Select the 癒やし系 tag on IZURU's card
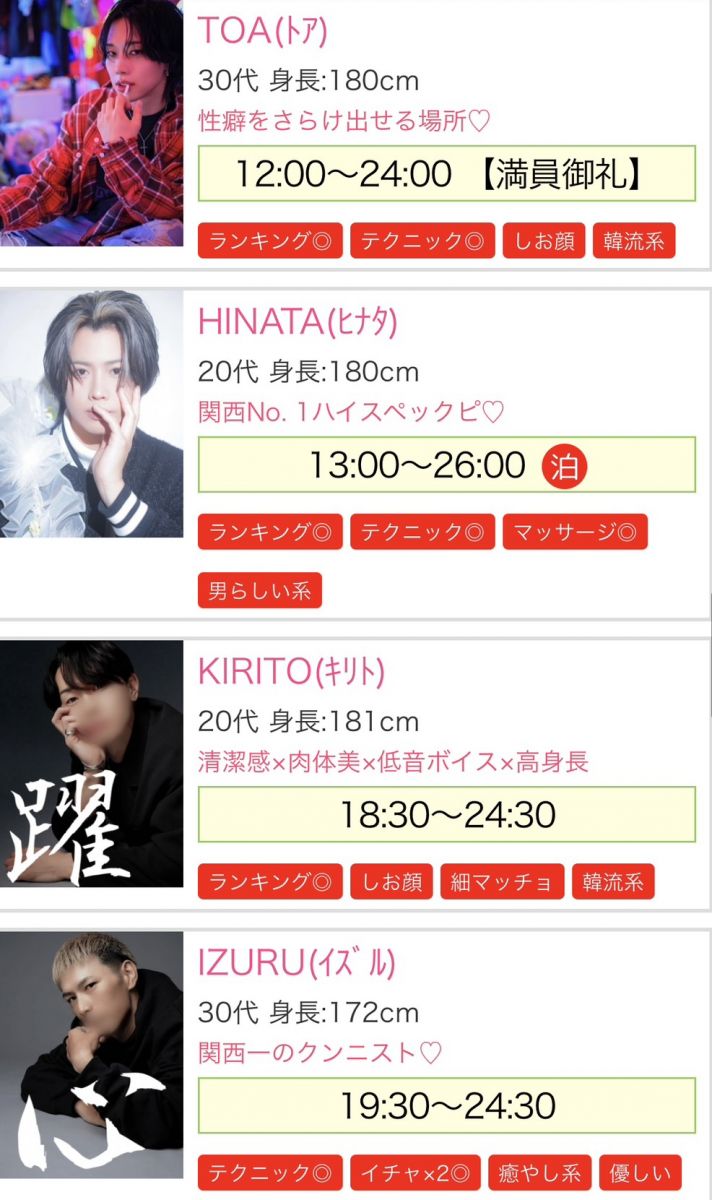 point(540,1173)
